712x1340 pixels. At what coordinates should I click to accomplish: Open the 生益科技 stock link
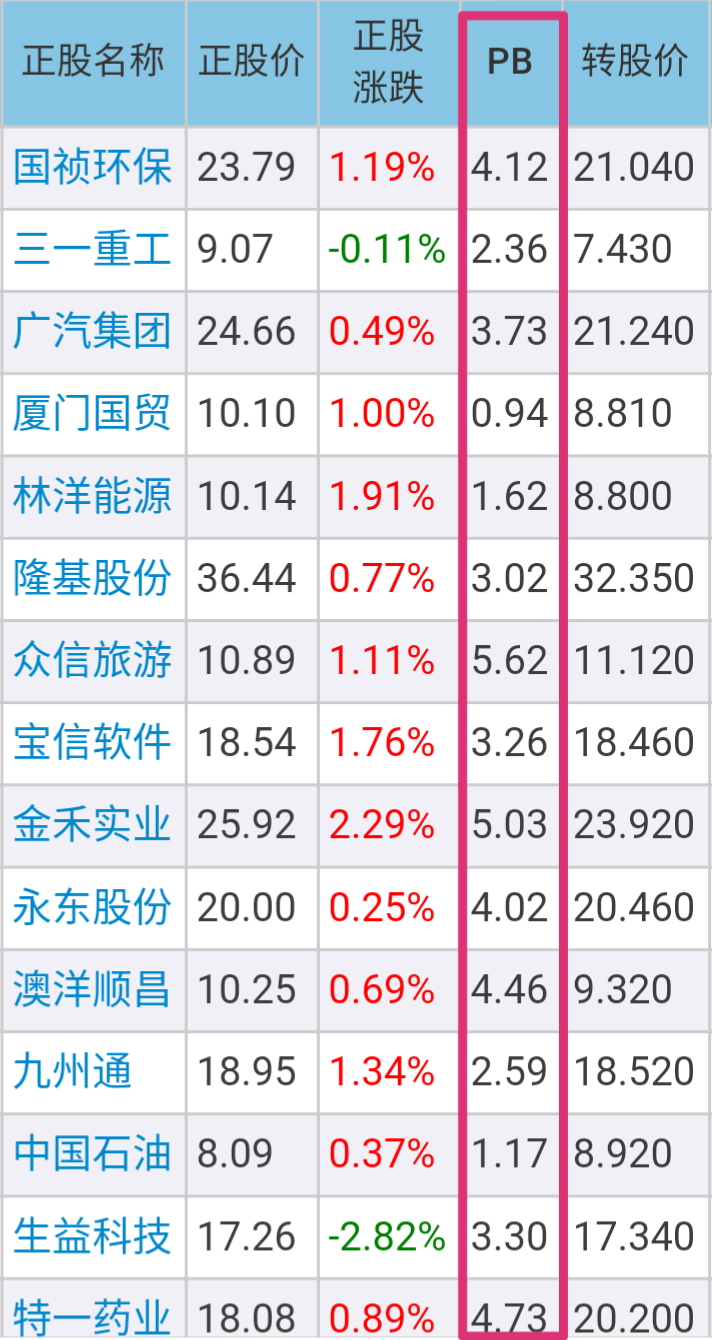pos(93,1237)
